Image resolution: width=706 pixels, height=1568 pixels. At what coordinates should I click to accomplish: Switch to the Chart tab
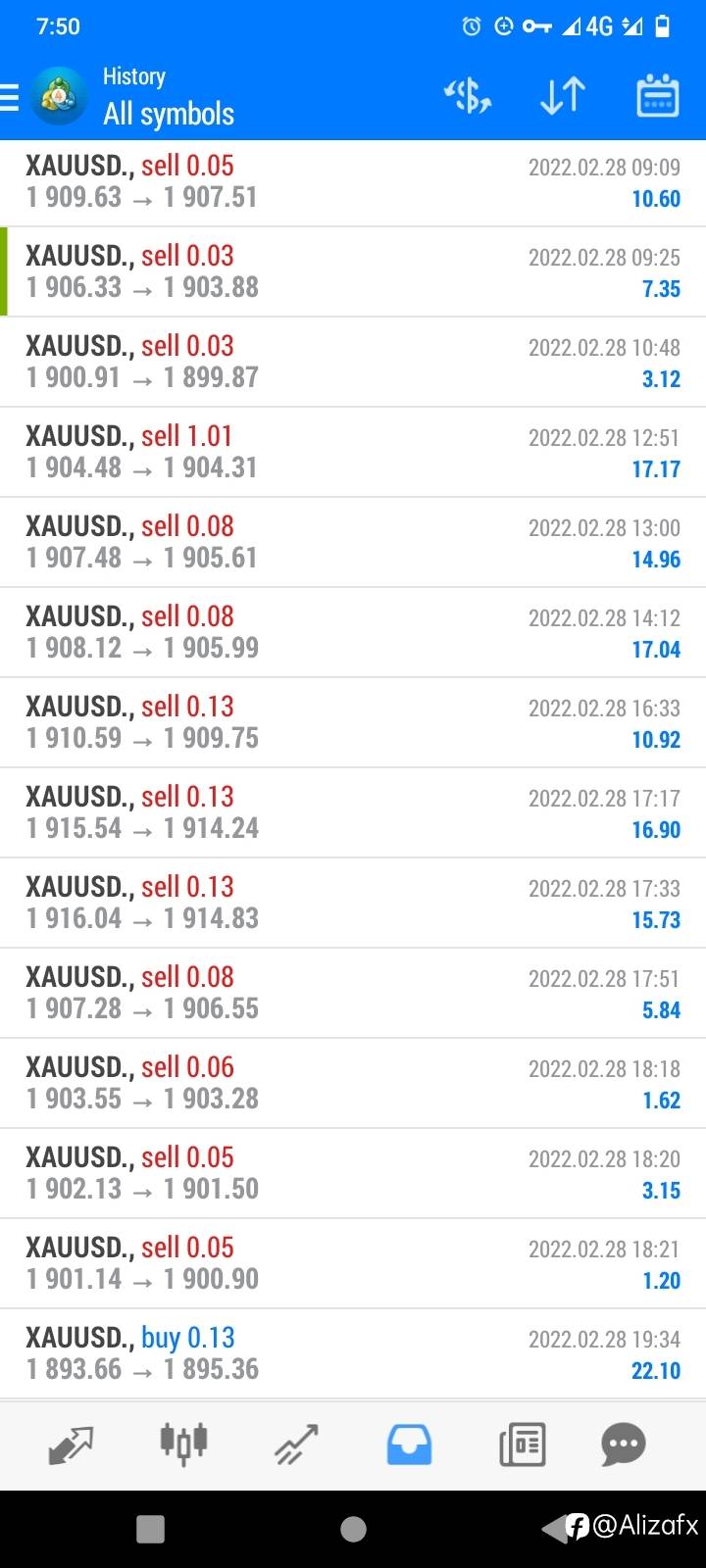point(183,1445)
